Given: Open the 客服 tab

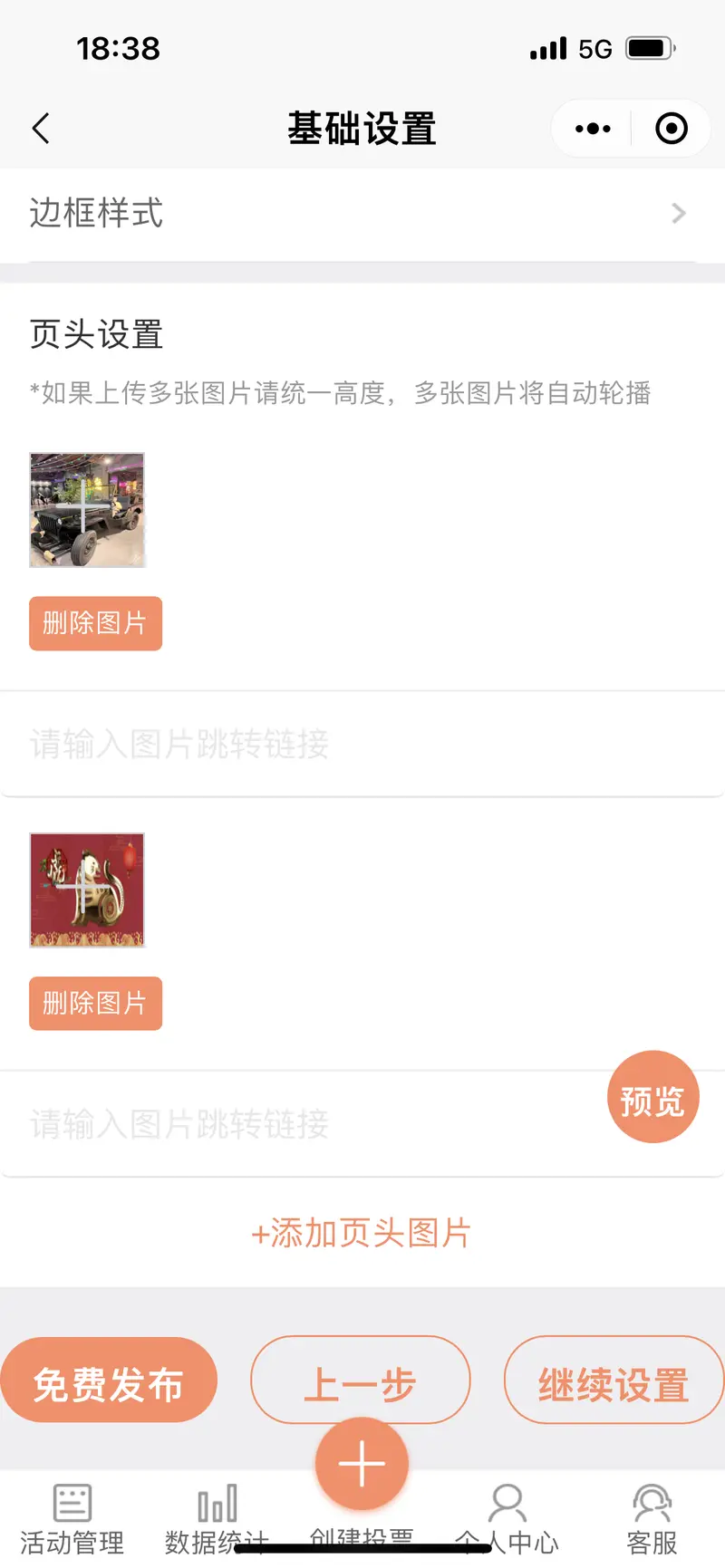Looking at the screenshot, I should pos(652,1518).
